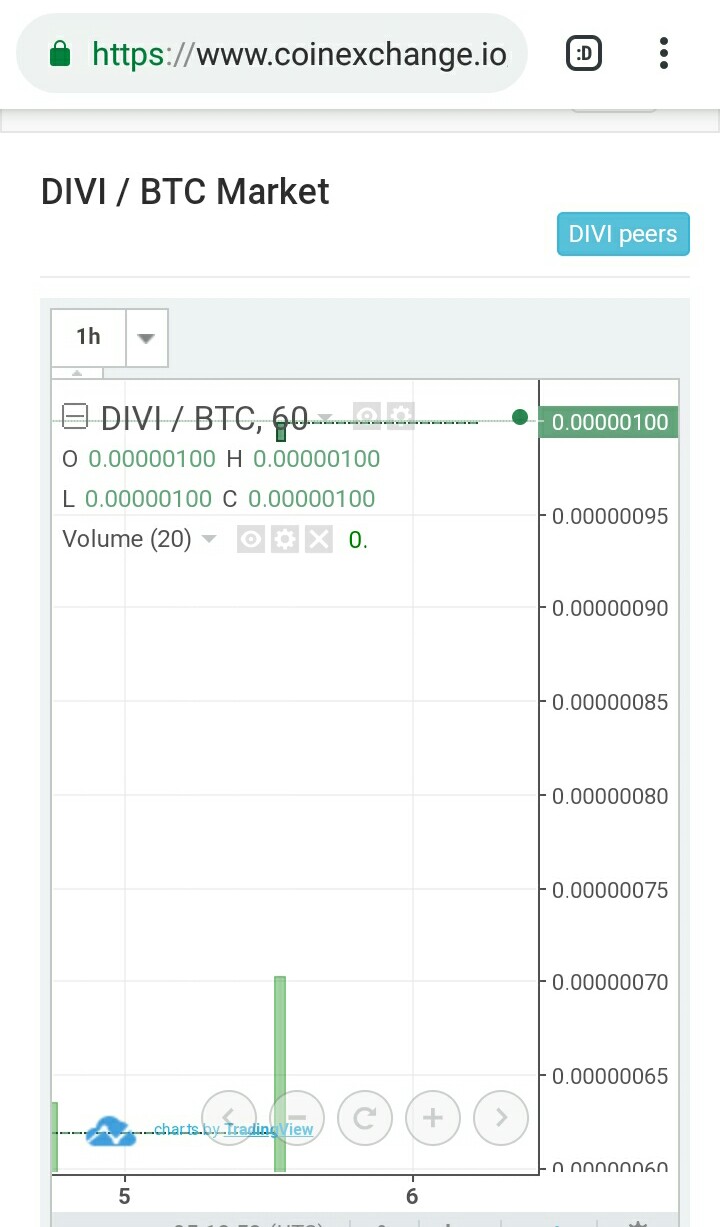Open settings for the DIVI / BTC series
720x1227 pixels.
(400, 417)
